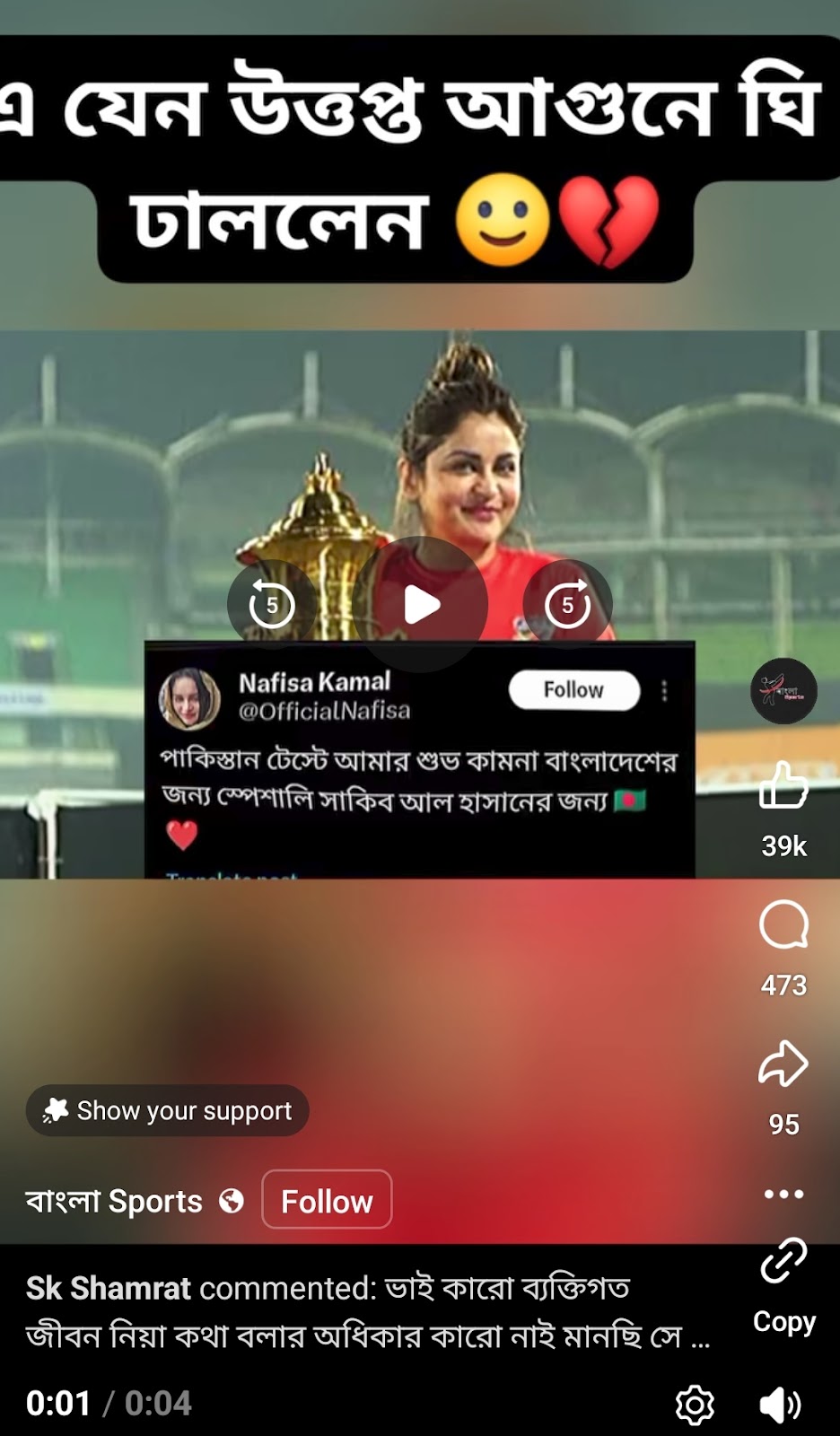
Task: Rewind the video 5 seconds
Action: coord(271,605)
